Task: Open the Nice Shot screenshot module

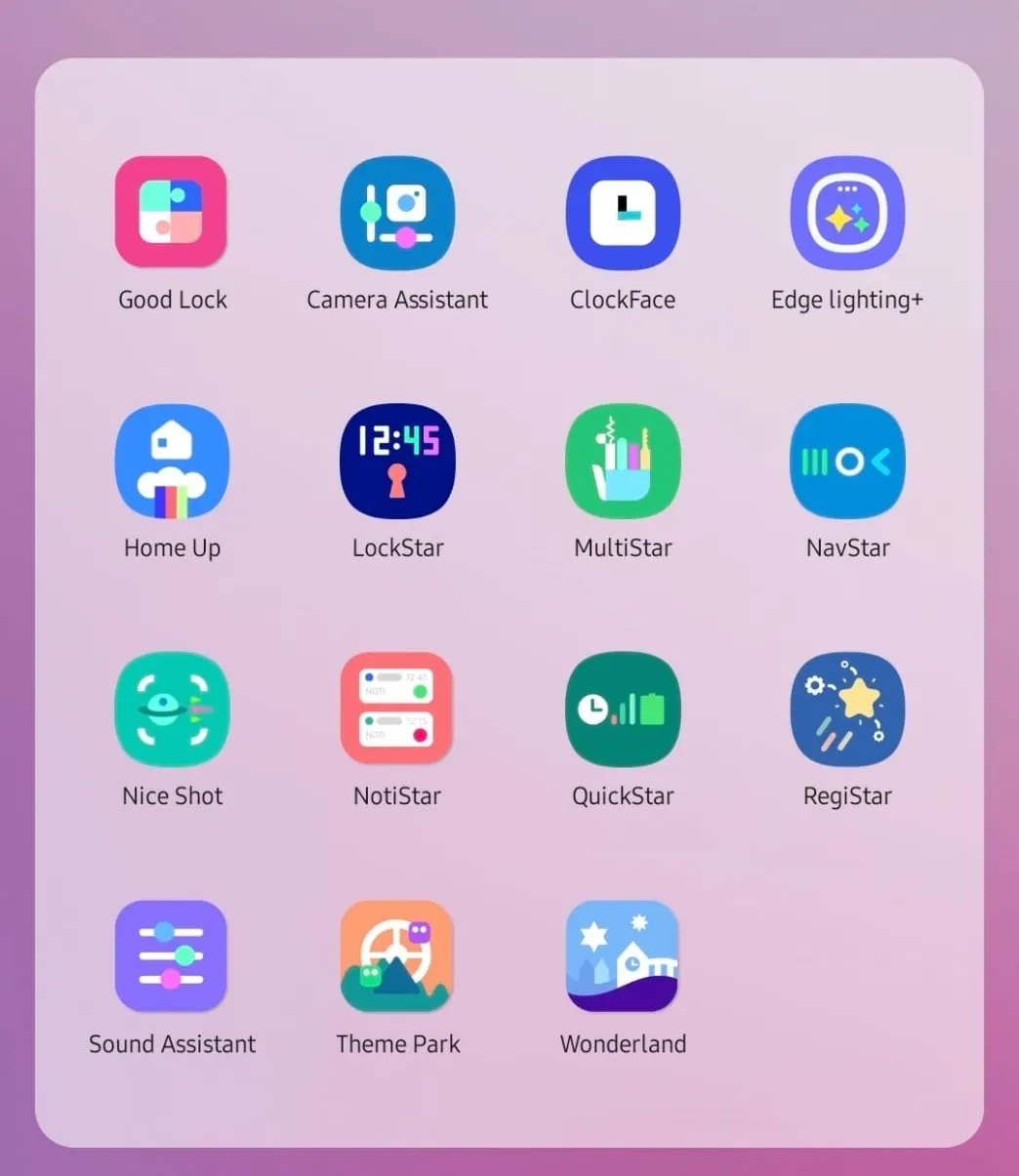Action: point(171,708)
